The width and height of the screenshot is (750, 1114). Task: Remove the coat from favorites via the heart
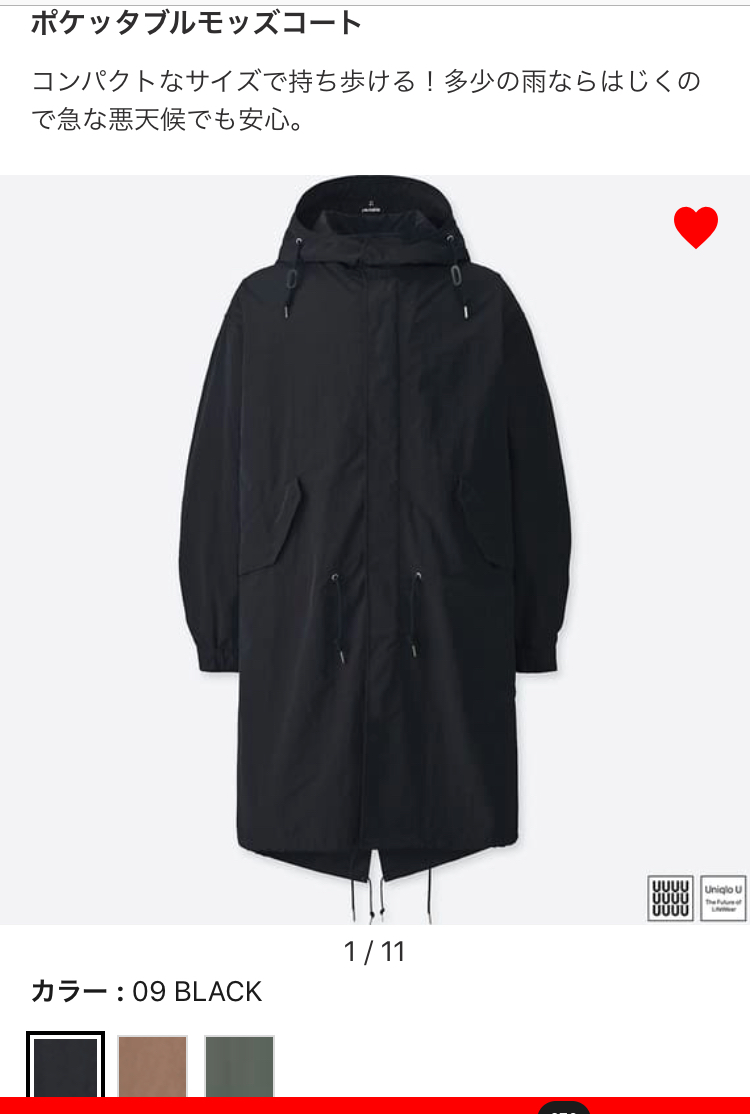pos(696,227)
